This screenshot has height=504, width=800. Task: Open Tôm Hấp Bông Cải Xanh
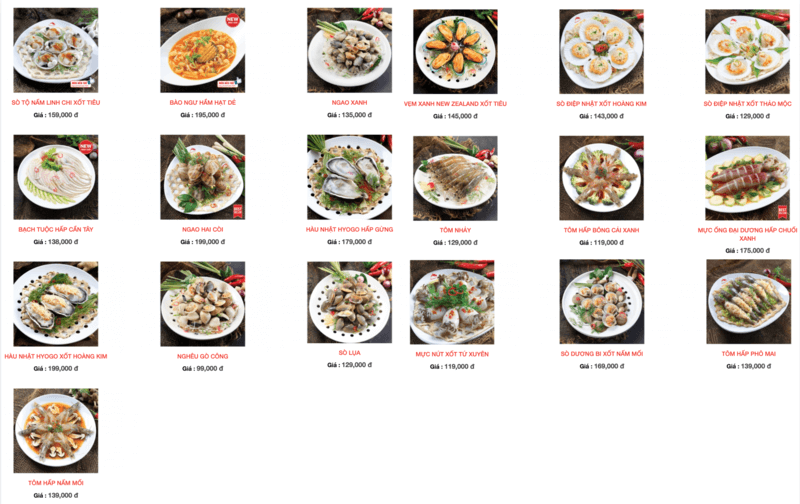click(601, 178)
